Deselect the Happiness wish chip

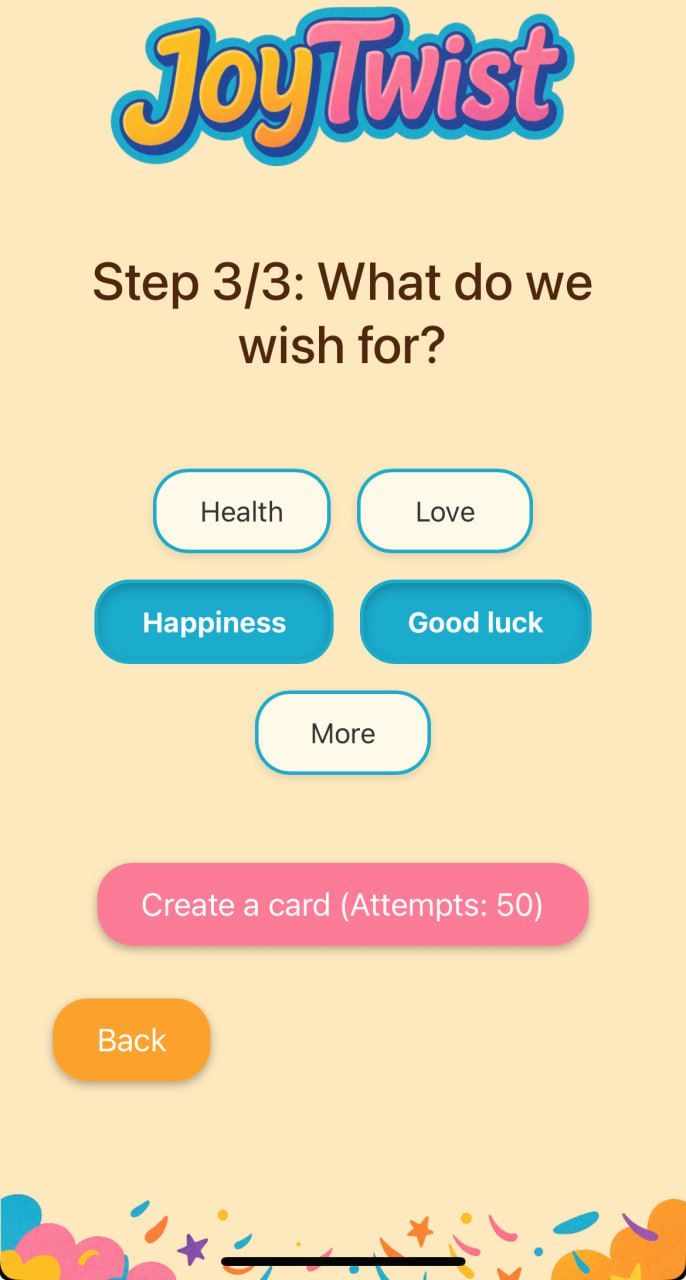pyautogui.click(x=214, y=622)
